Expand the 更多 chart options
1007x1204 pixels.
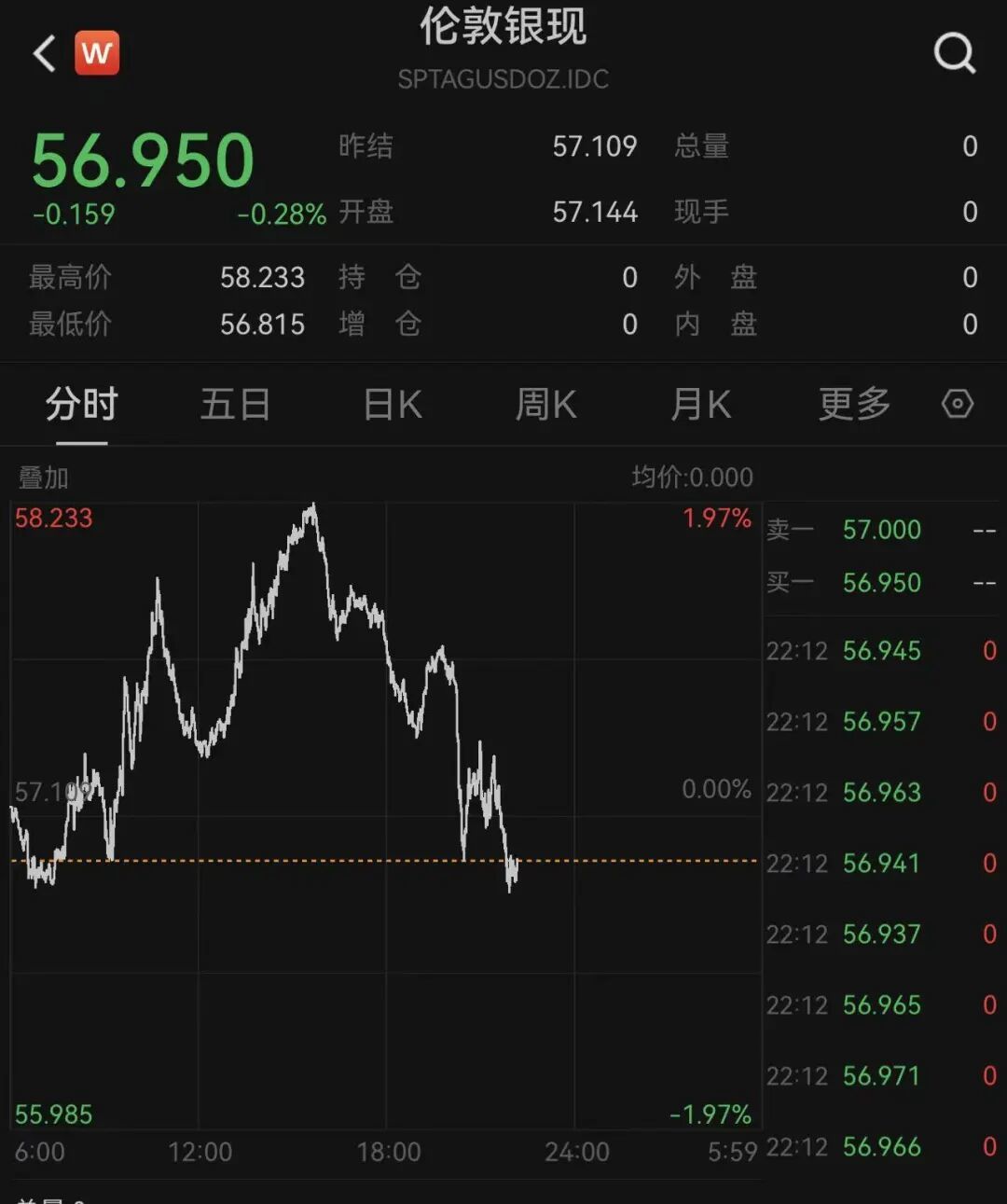coord(855,405)
